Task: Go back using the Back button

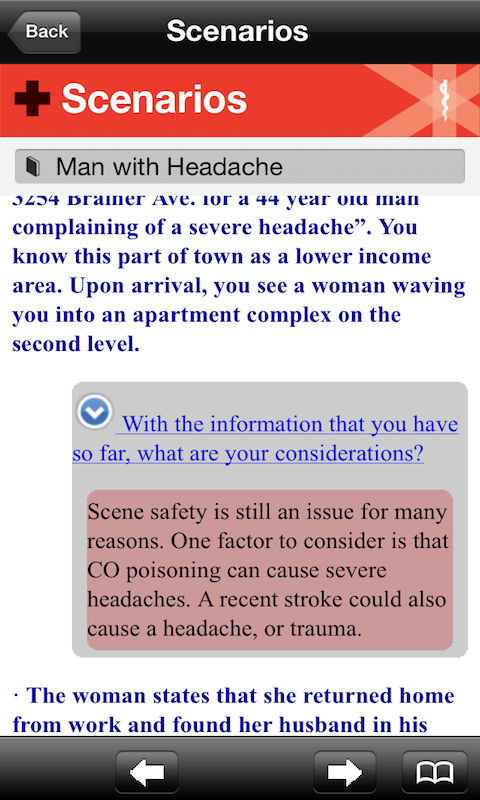Action: tap(45, 32)
